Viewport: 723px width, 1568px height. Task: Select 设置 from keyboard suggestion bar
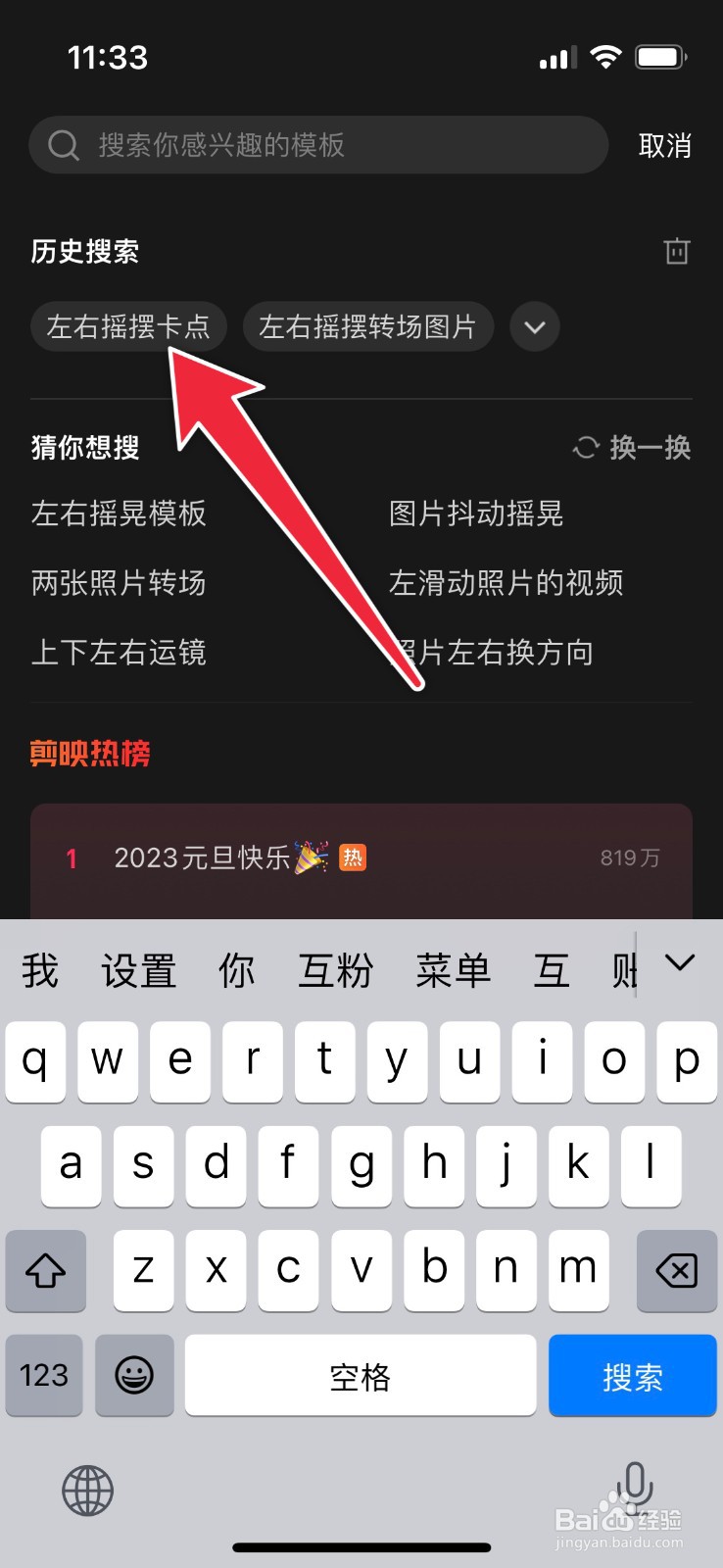click(137, 968)
